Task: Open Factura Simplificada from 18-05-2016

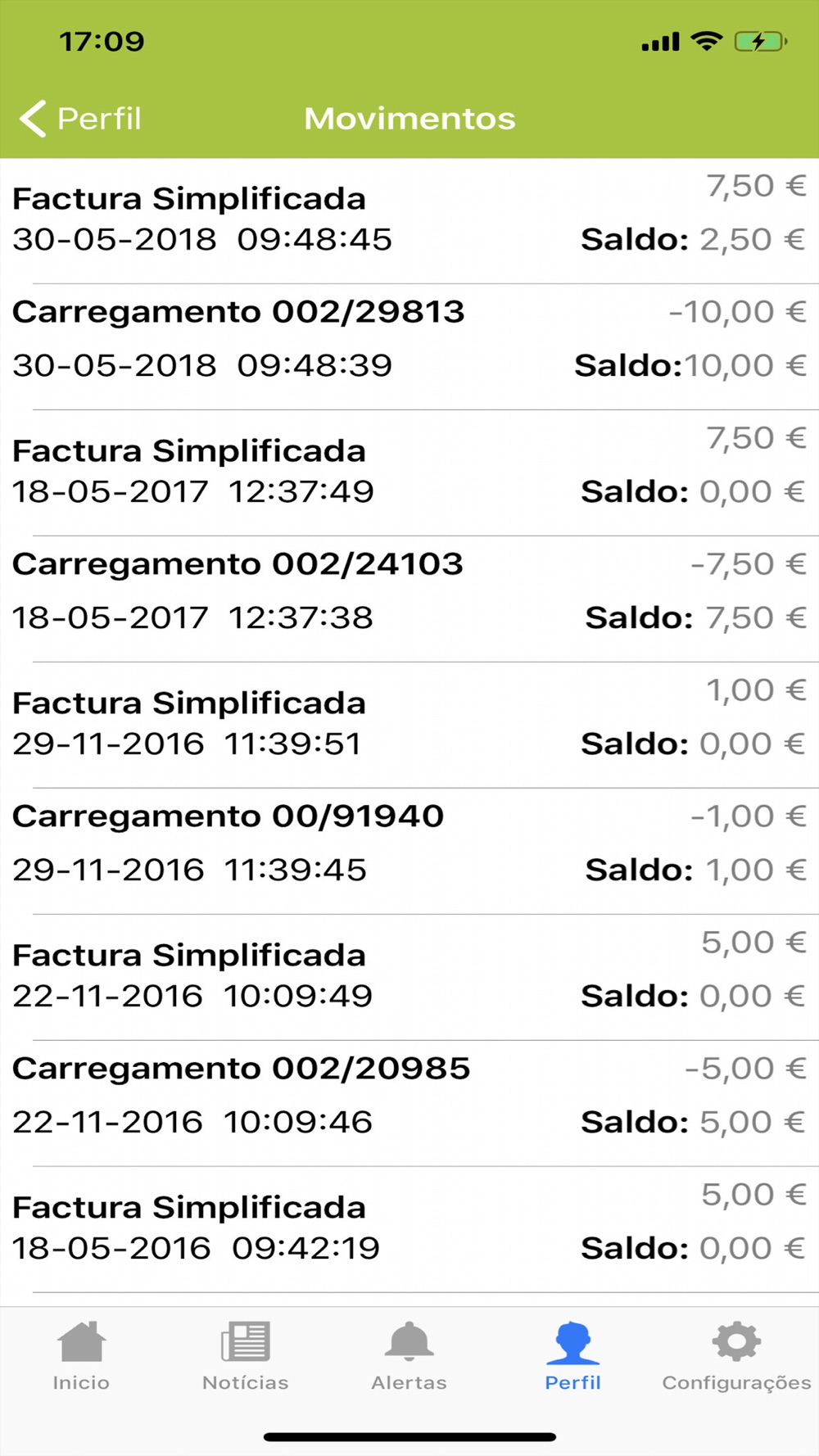Action: point(409,1230)
